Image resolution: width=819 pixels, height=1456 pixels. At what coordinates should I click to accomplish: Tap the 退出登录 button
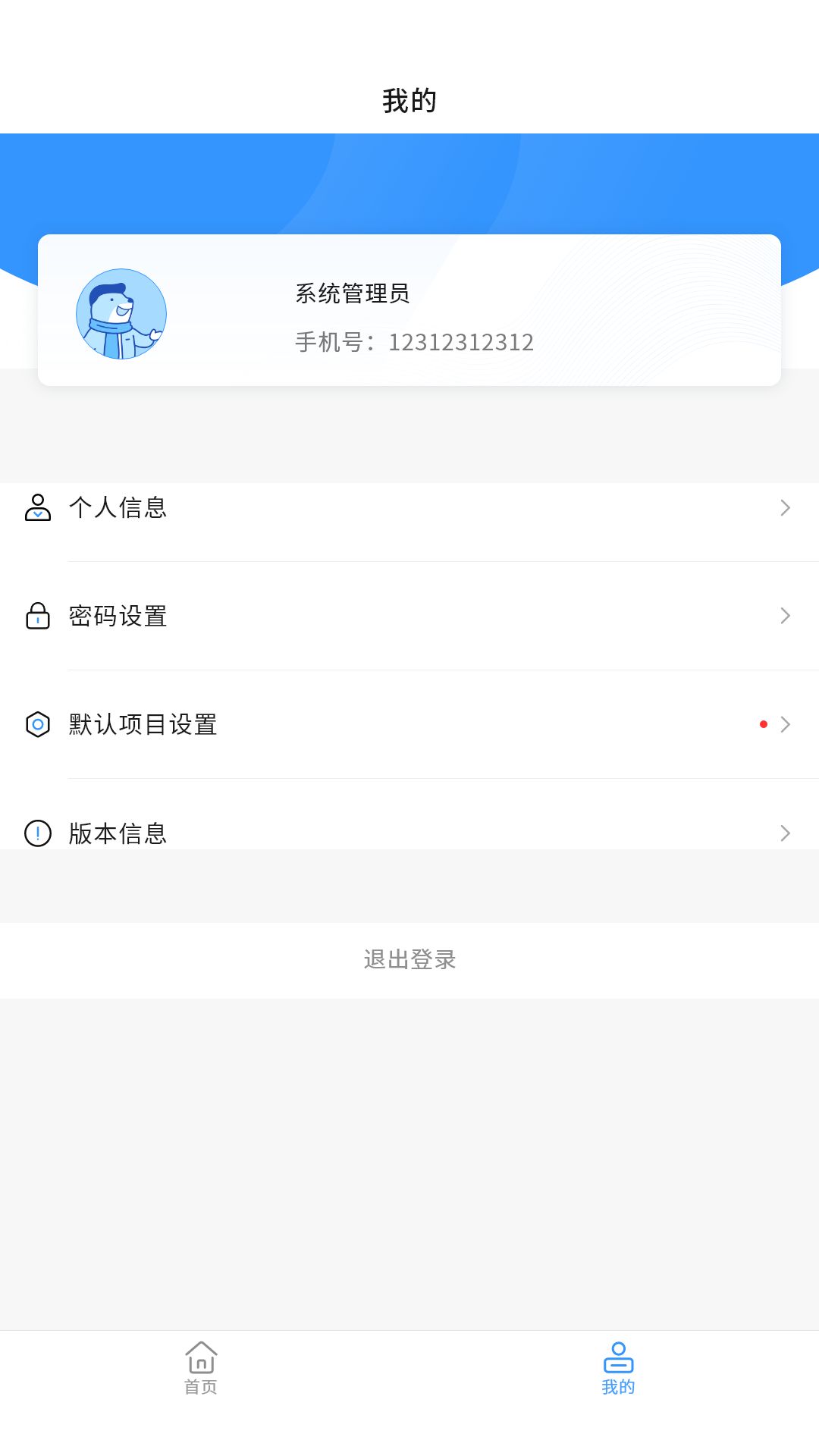click(x=409, y=959)
